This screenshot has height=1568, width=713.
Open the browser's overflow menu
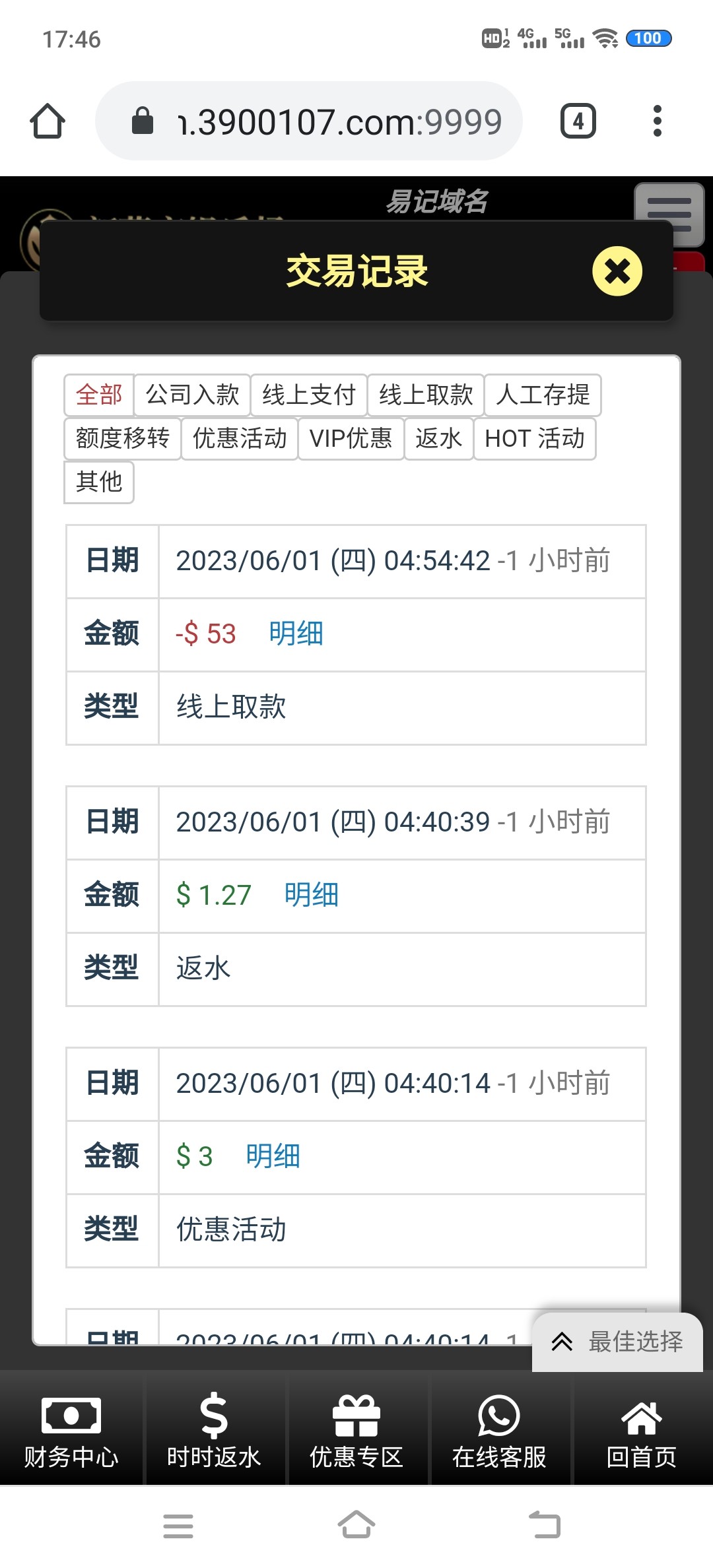[657, 121]
